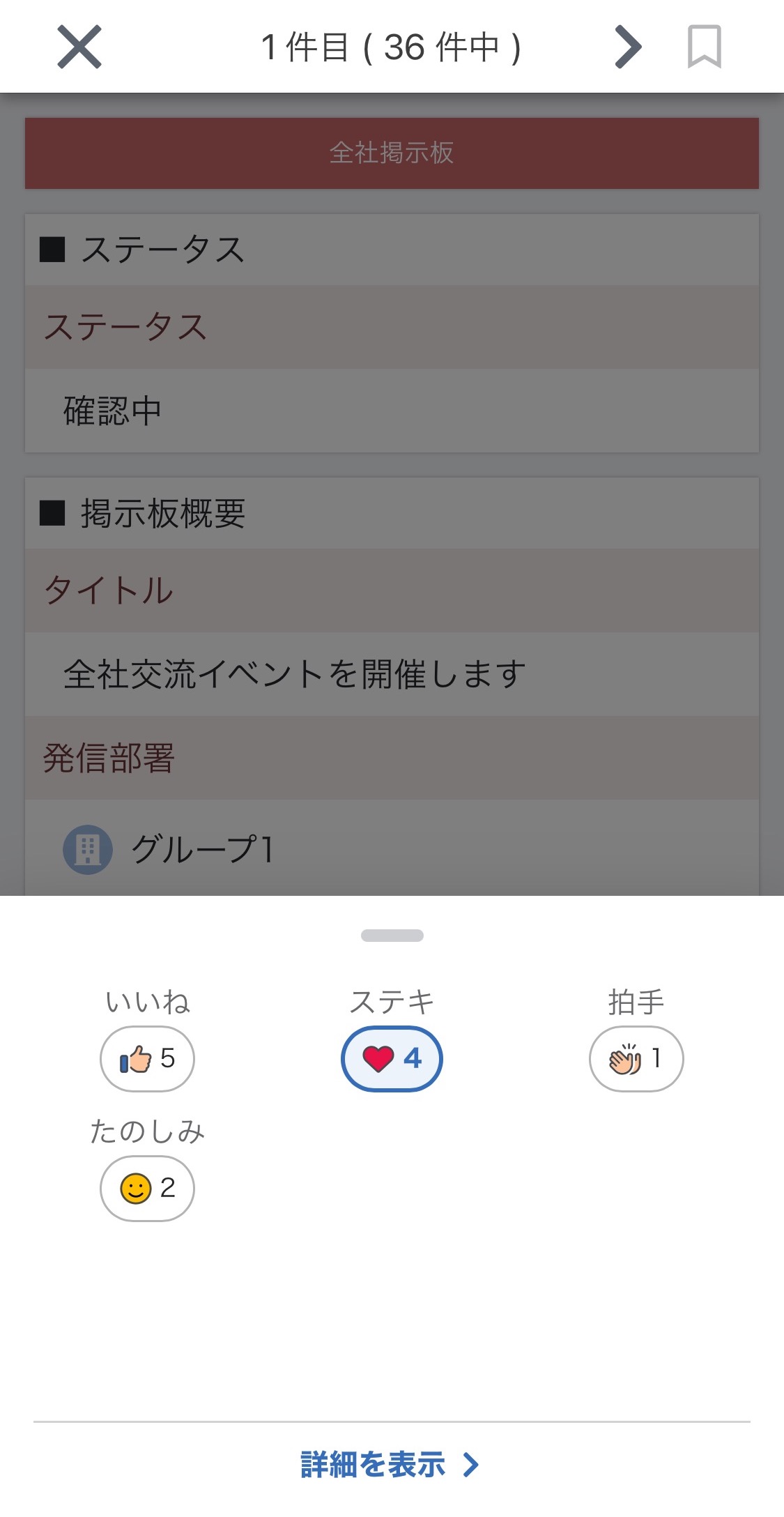React with いいね thumbs-up
784x1517 pixels.
[x=147, y=1058]
